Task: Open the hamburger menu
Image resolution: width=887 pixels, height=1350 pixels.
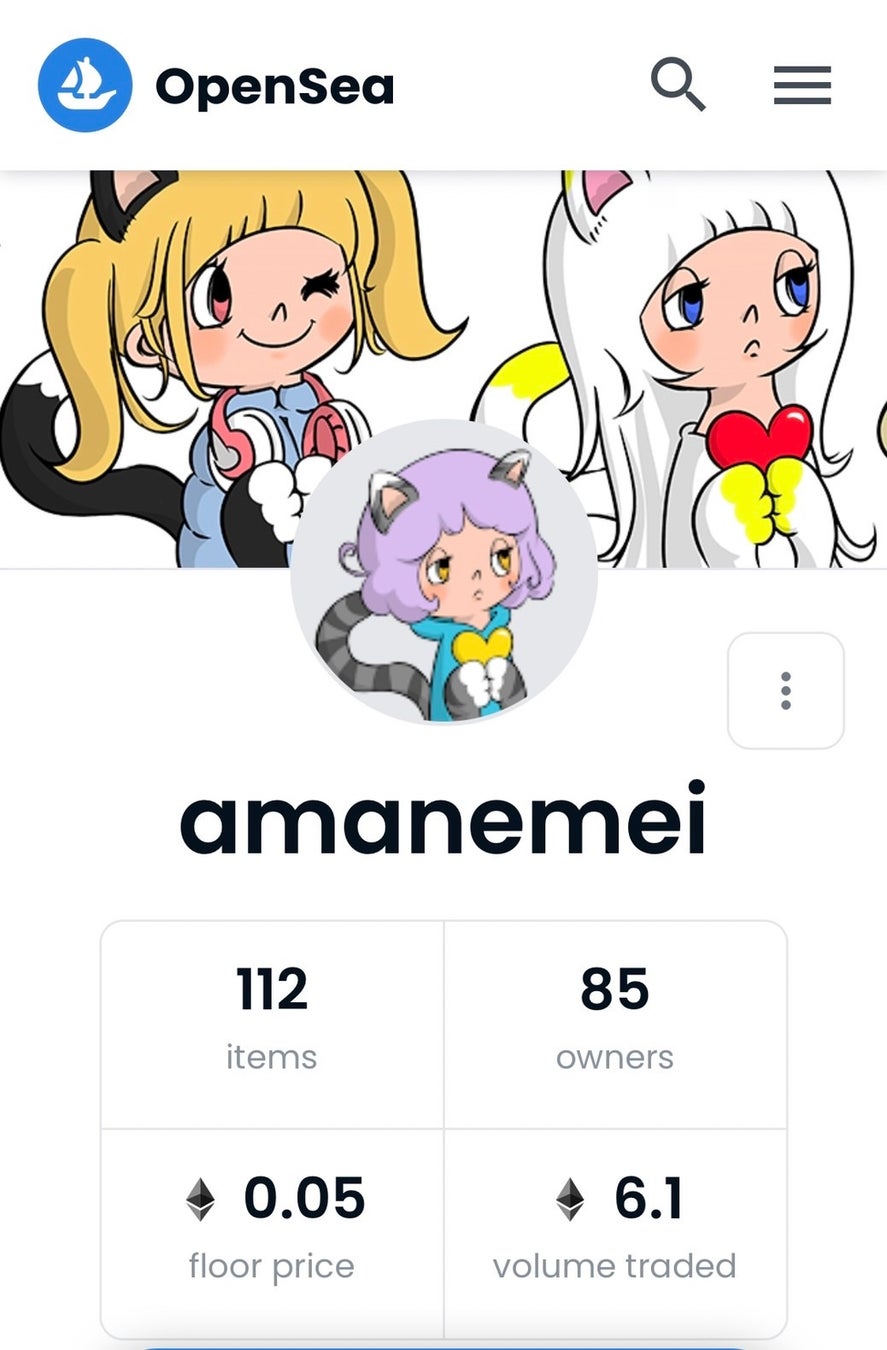Action: pyautogui.click(x=802, y=85)
